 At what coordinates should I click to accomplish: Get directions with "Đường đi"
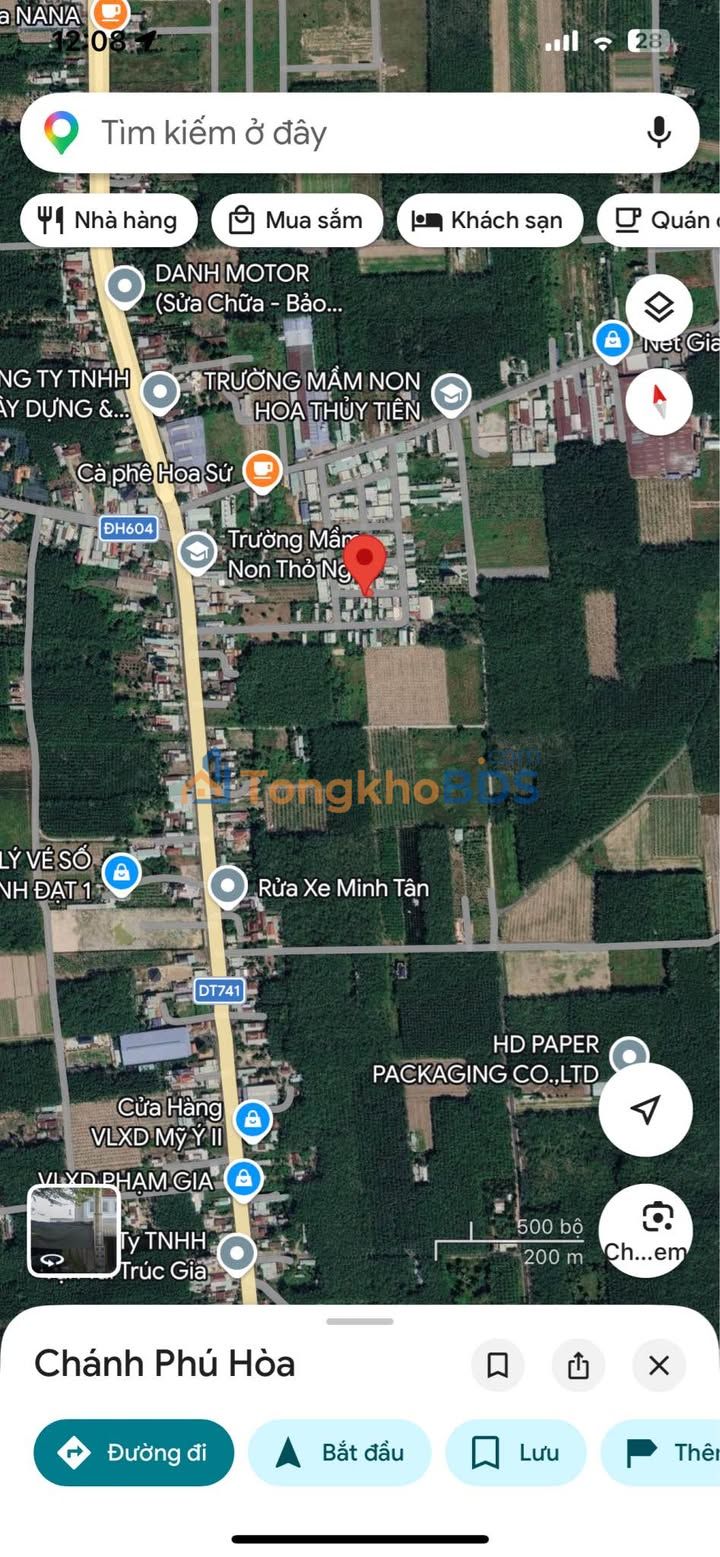coord(134,1452)
